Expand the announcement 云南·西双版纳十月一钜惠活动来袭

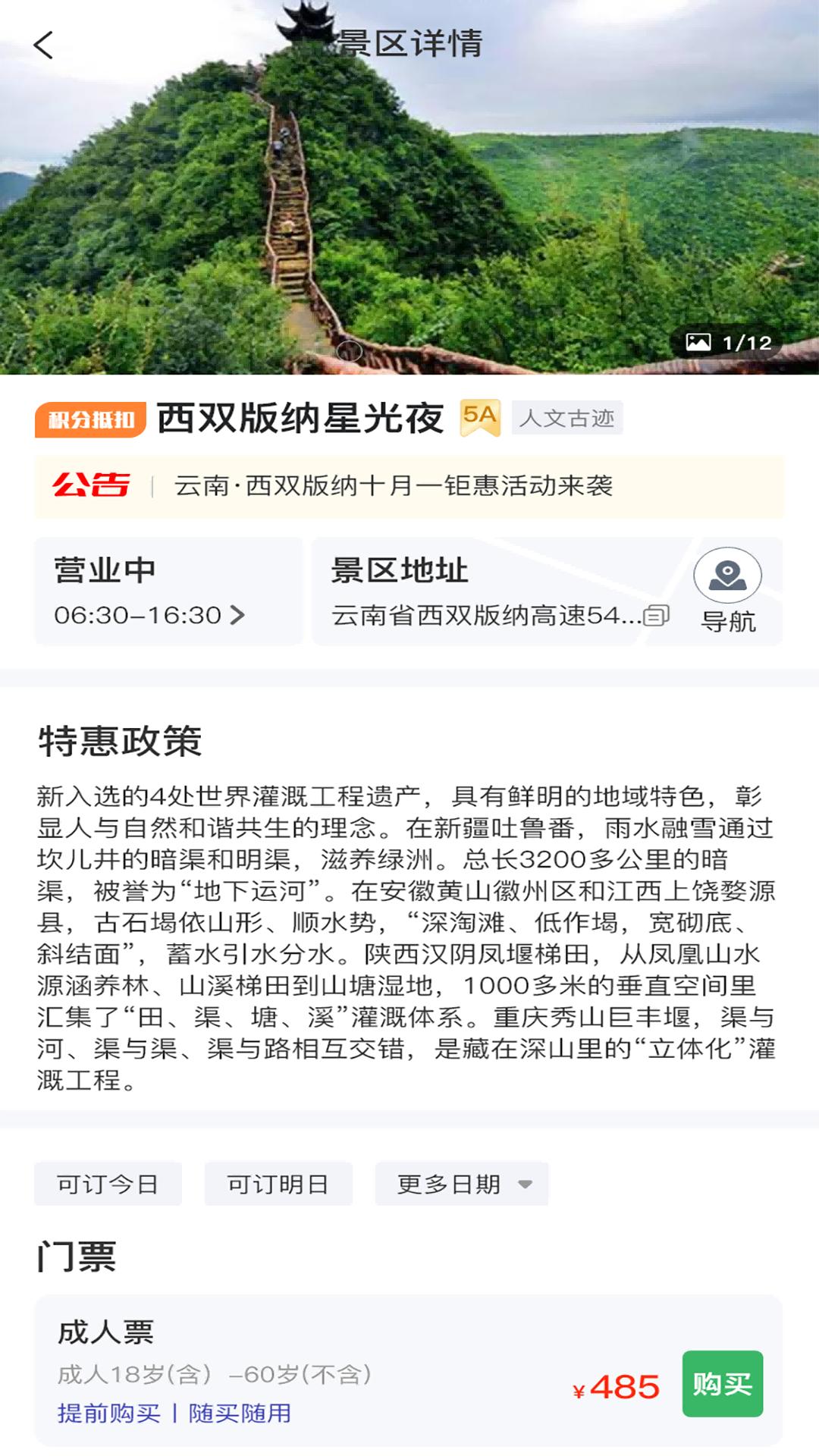click(394, 488)
